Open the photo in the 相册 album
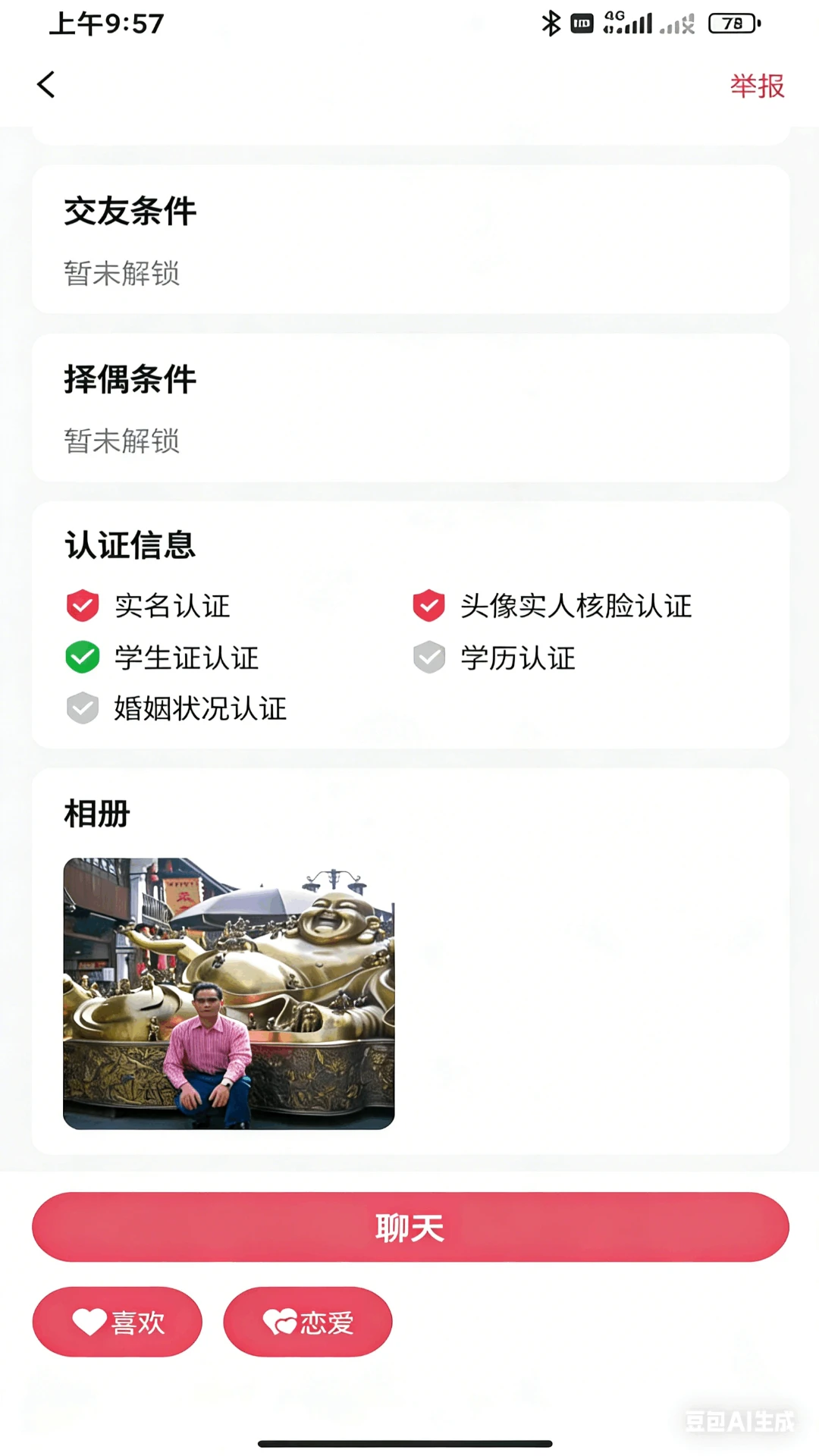The width and height of the screenshot is (819, 1456). (229, 993)
